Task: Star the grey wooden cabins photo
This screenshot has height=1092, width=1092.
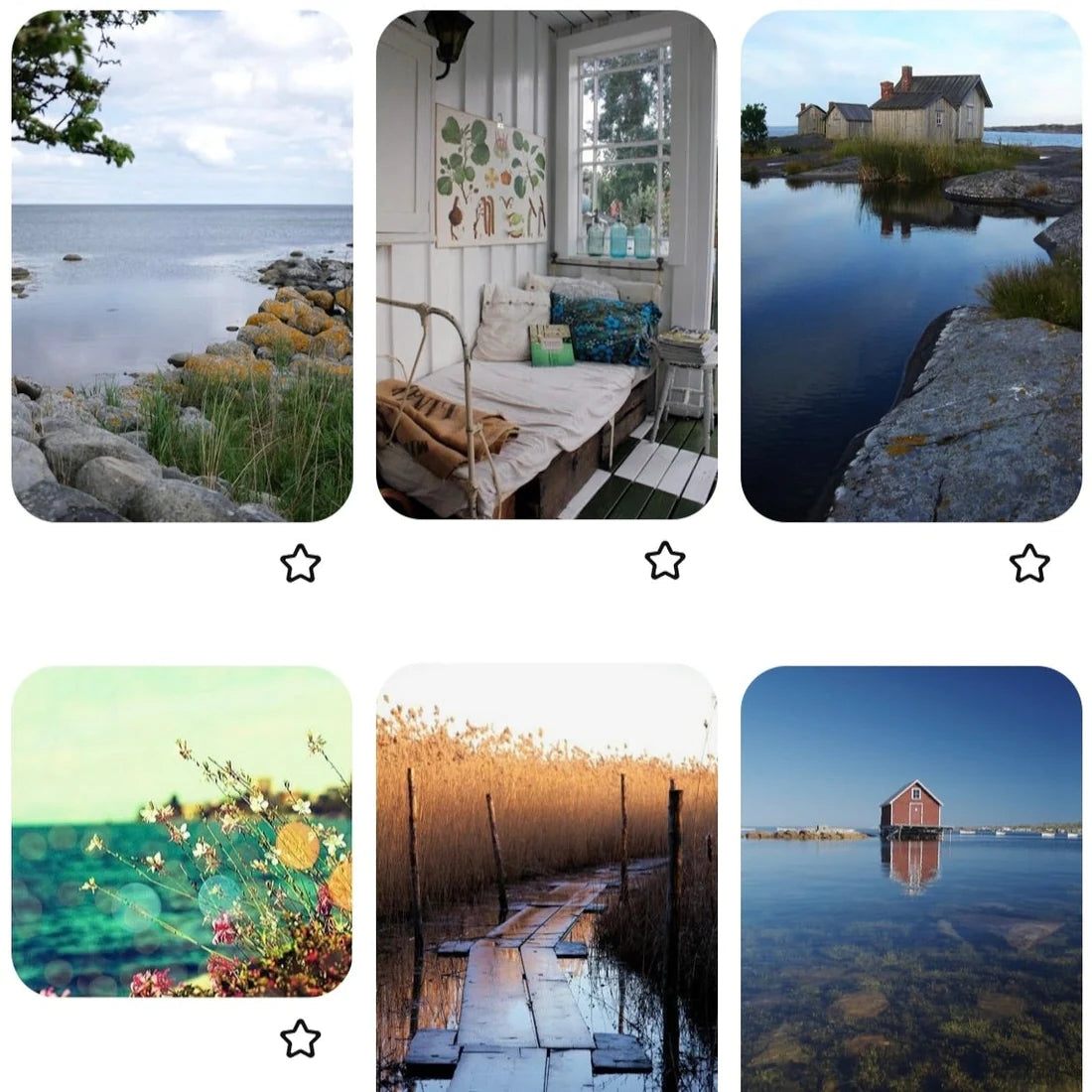Action: click(x=1029, y=564)
